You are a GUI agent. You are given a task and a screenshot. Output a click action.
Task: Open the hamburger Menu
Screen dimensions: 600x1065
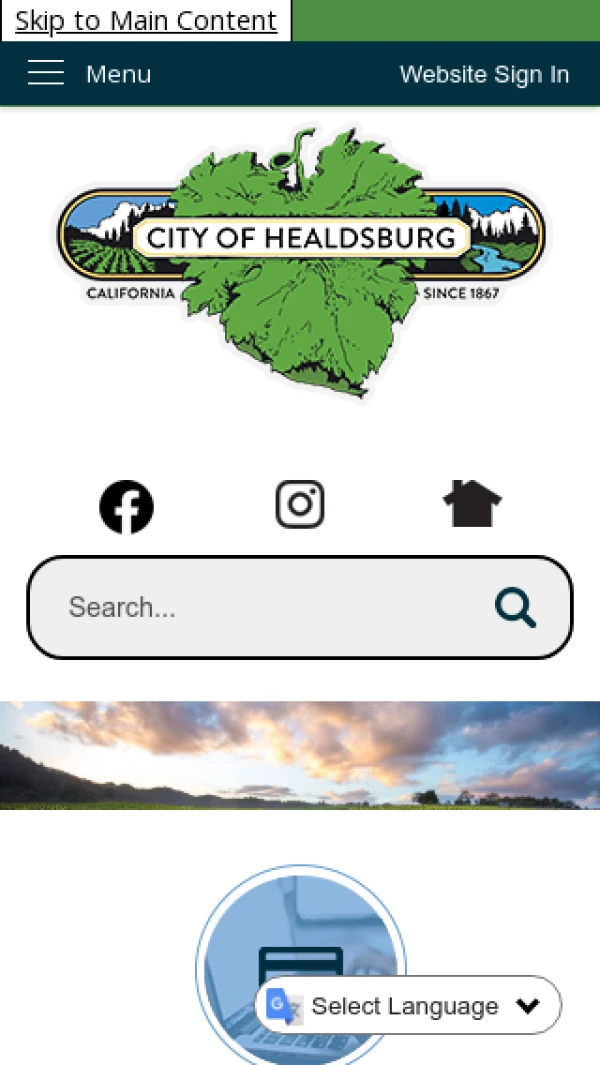click(x=89, y=74)
